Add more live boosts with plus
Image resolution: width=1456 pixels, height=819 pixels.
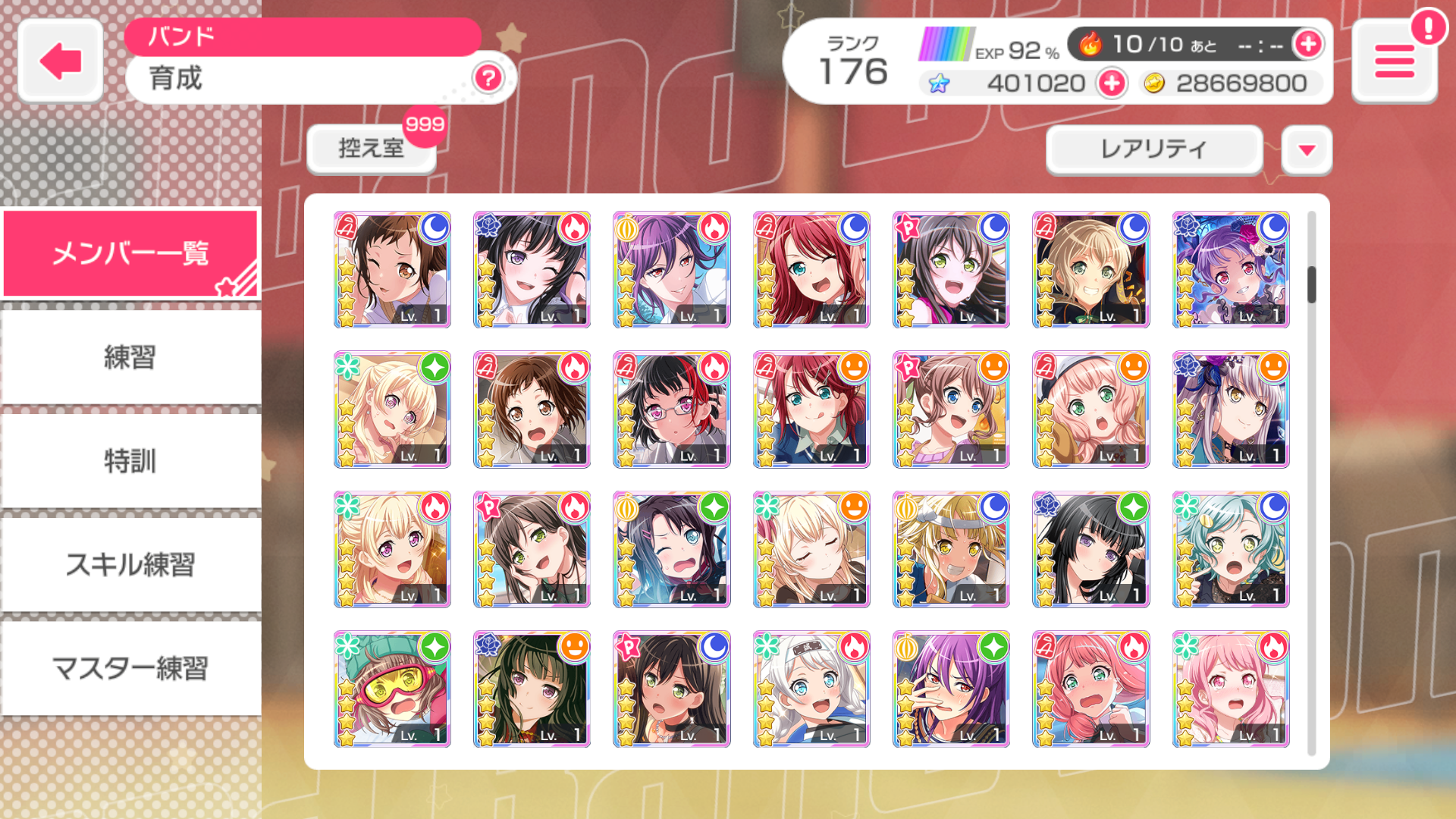click(x=1308, y=44)
